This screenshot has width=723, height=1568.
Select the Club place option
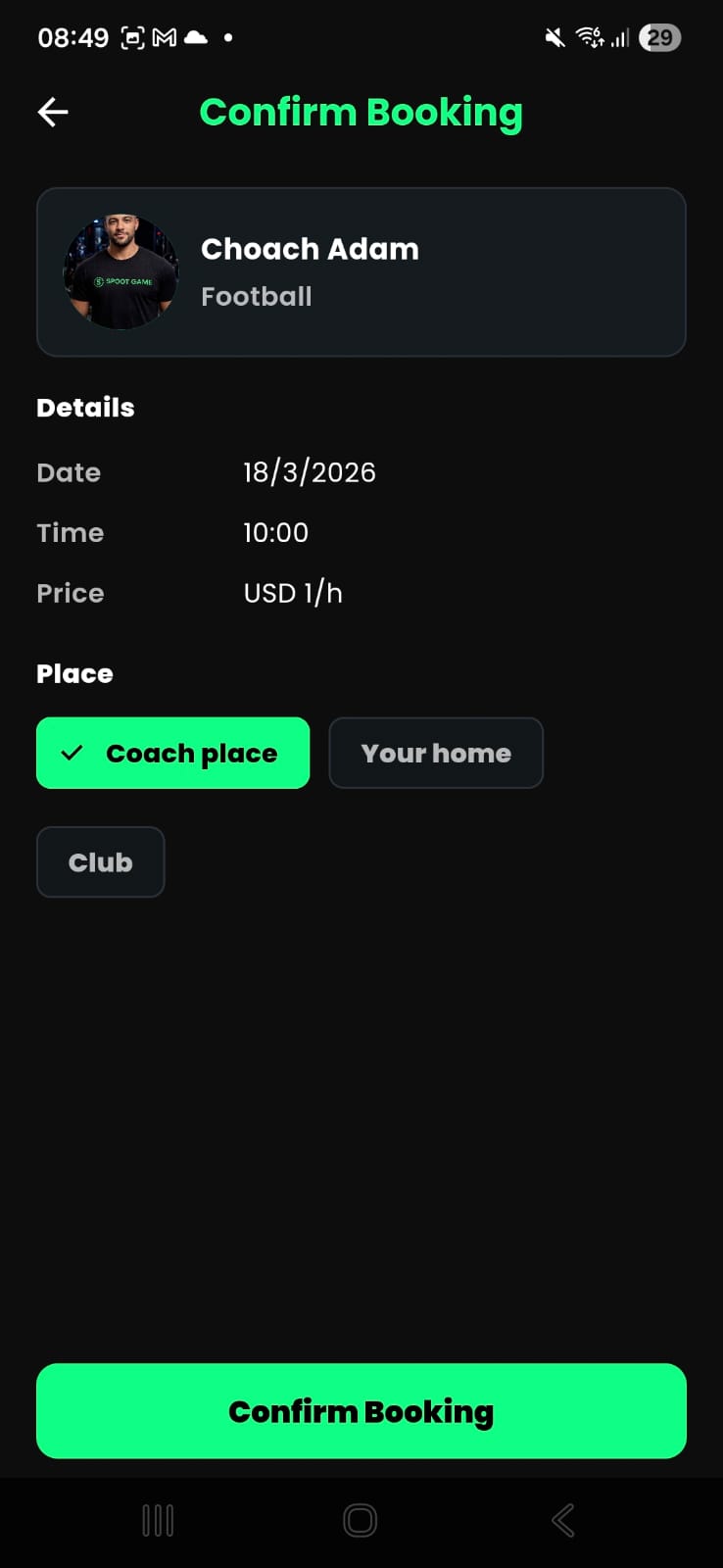(100, 861)
